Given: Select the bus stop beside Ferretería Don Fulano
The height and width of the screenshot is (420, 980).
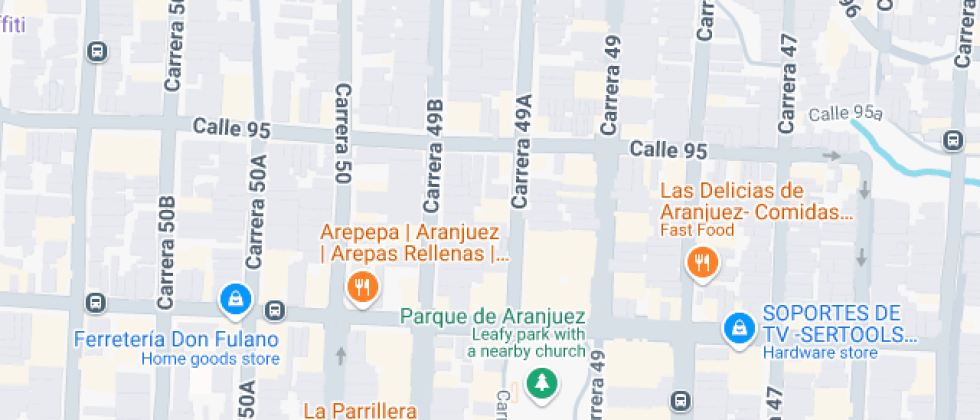Looking at the screenshot, I should point(274,310).
